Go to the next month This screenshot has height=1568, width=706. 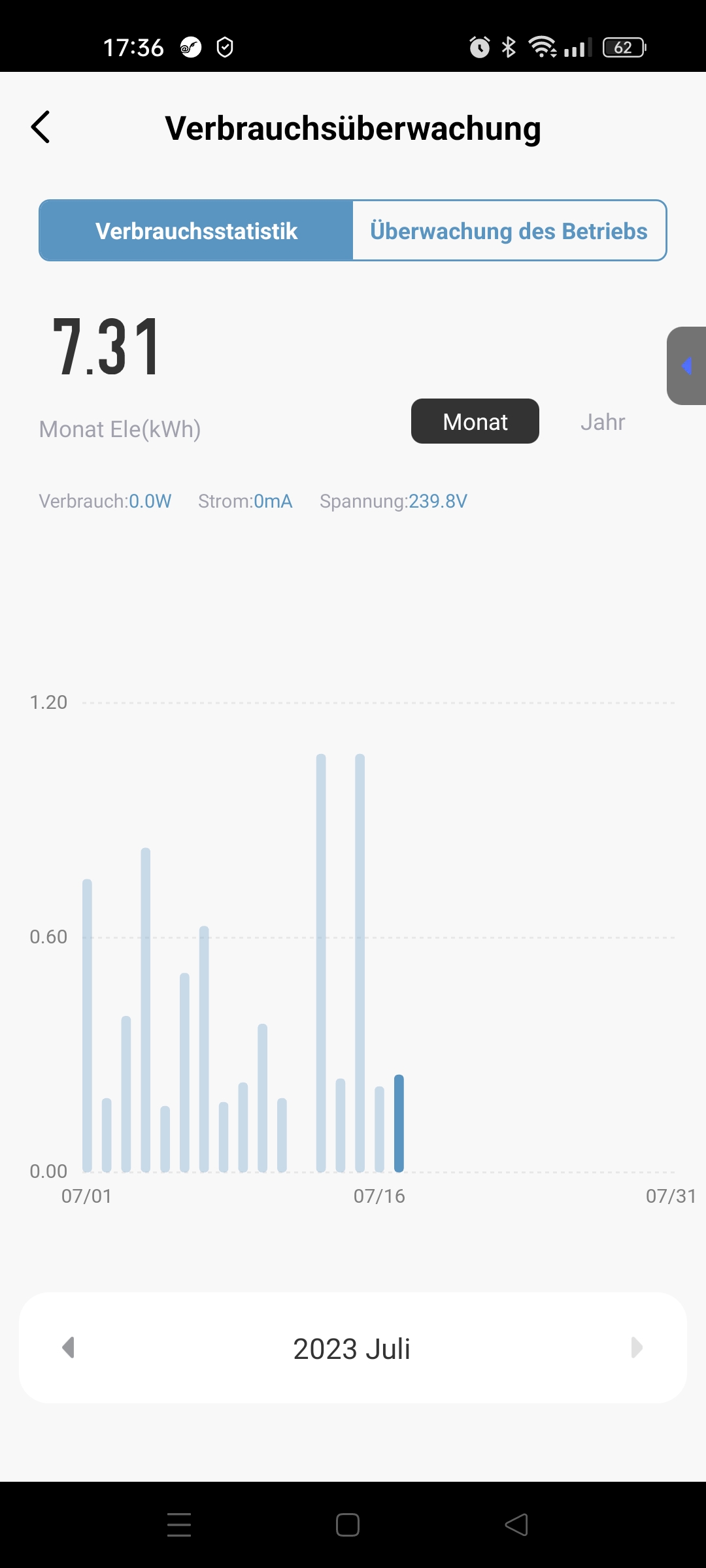pyautogui.click(x=637, y=1347)
